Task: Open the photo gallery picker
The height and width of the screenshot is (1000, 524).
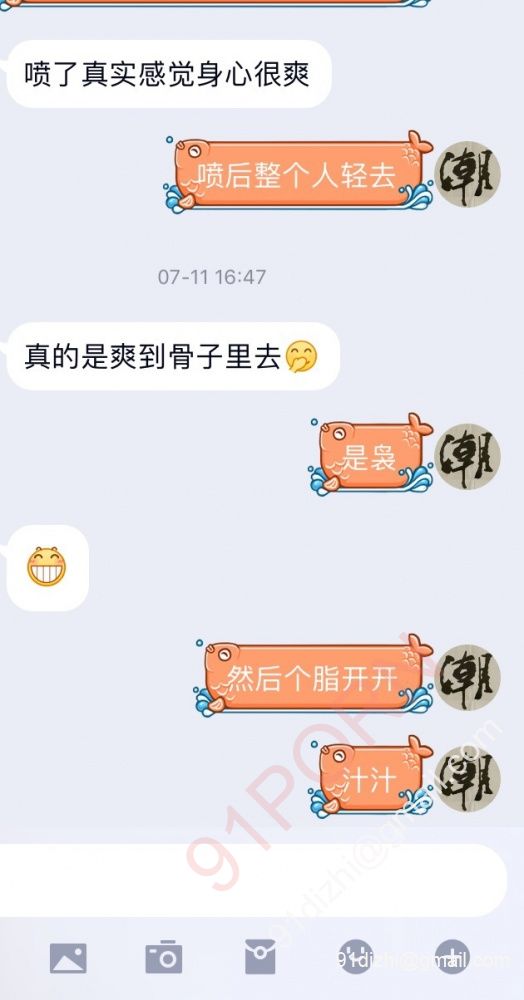Action: coord(68,958)
